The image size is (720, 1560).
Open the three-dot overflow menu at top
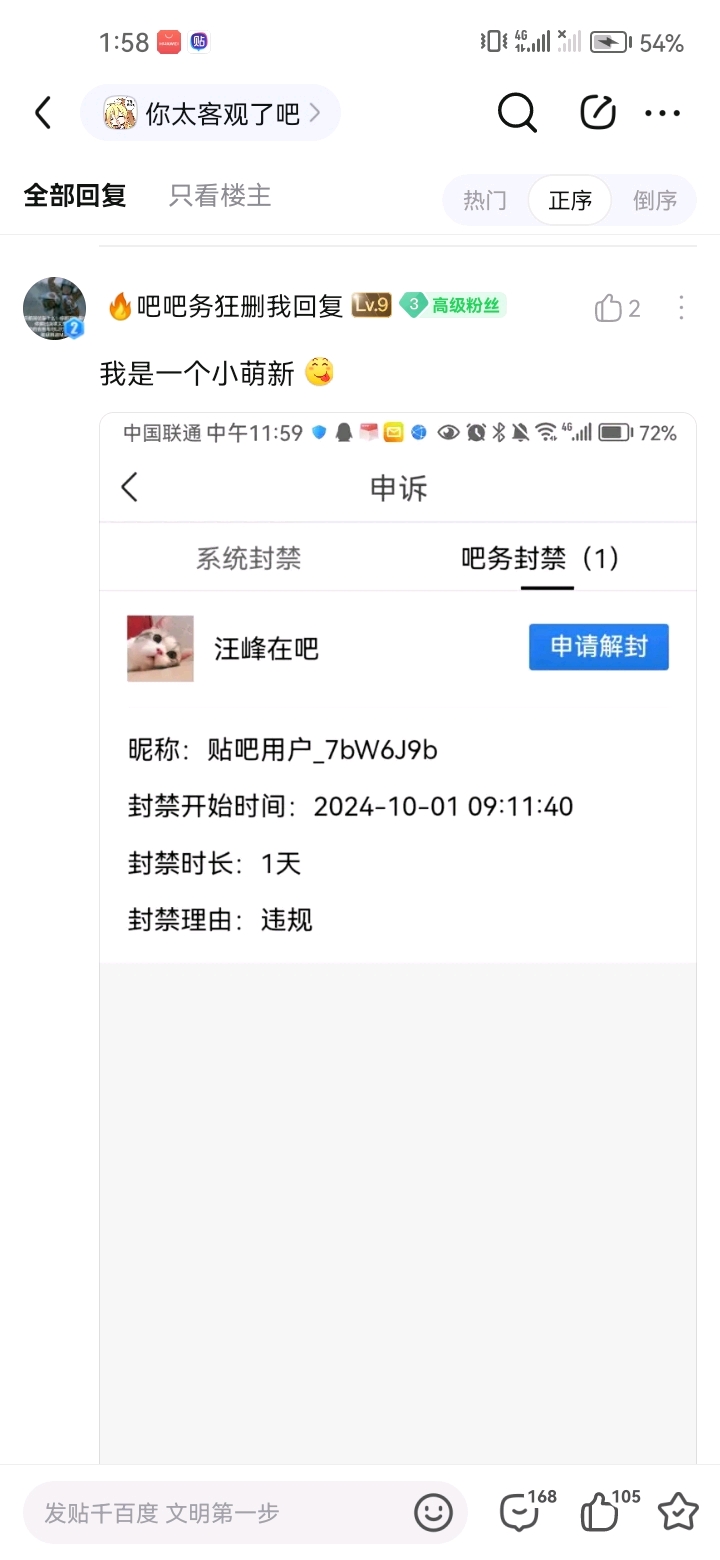coord(663,114)
